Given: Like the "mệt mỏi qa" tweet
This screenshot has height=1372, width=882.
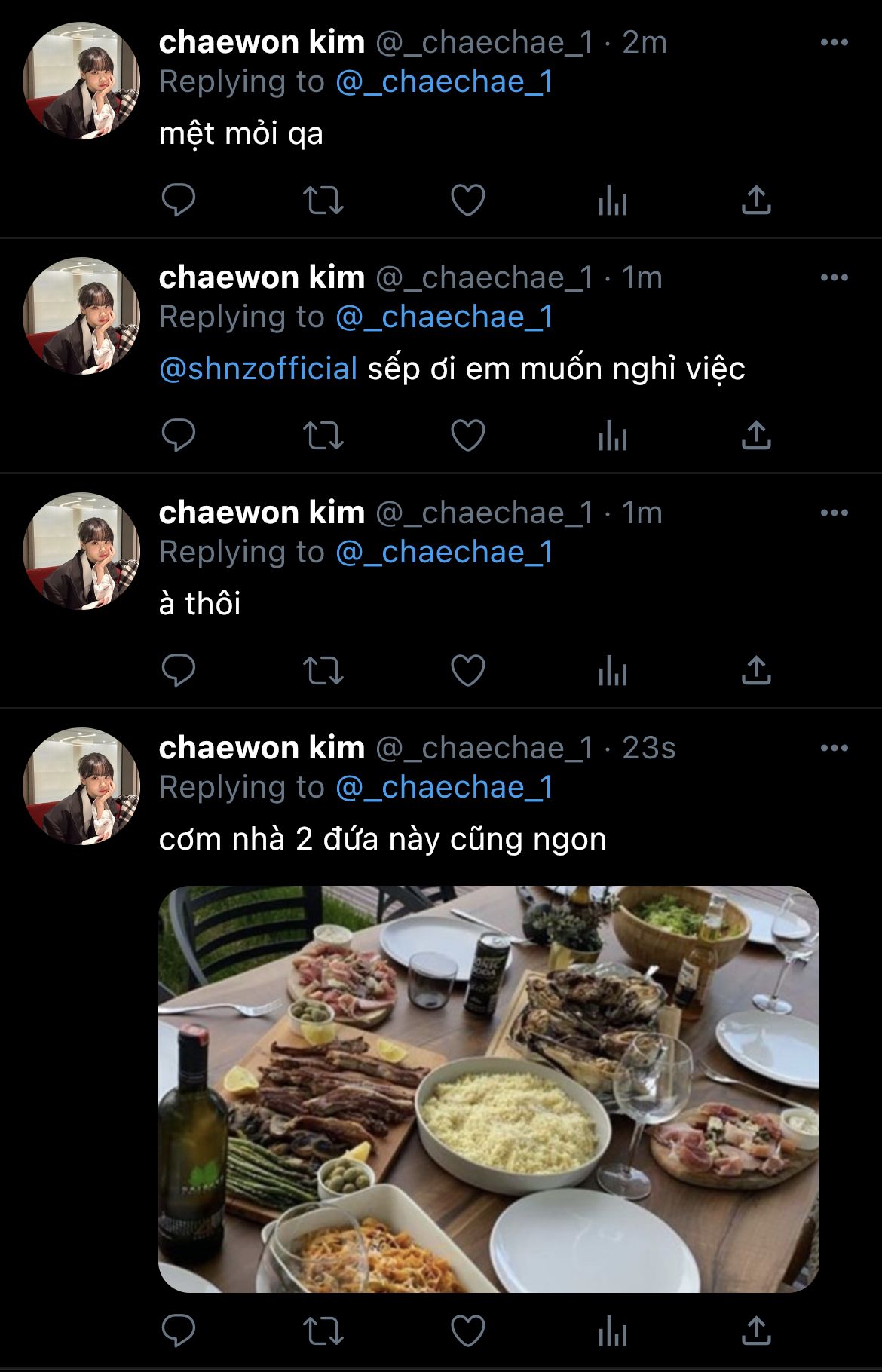Looking at the screenshot, I should (467, 200).
